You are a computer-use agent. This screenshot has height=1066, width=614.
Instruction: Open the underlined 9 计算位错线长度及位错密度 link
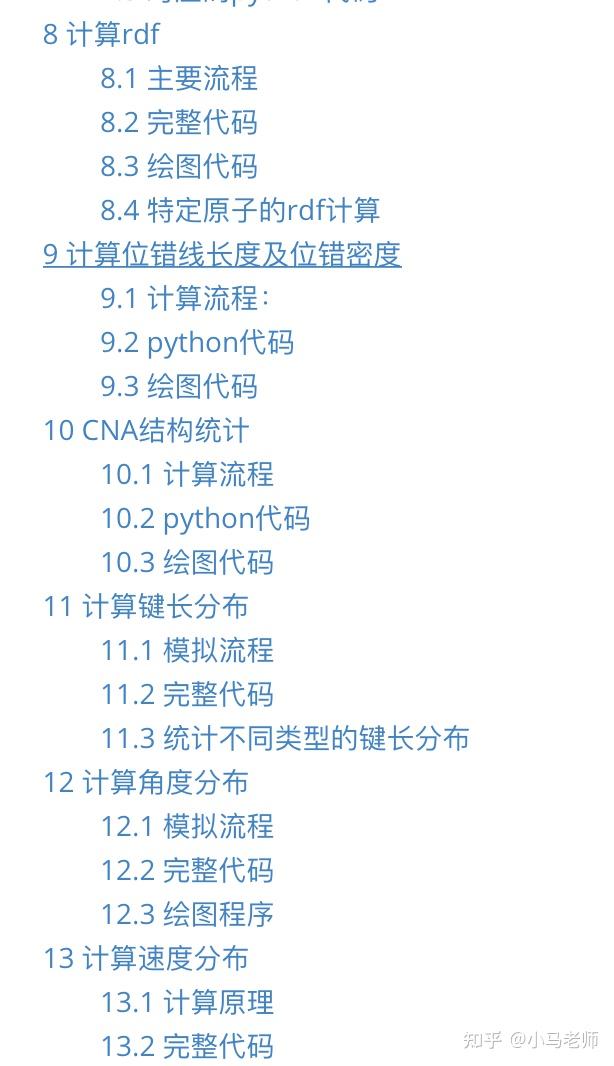pos(222,254)
